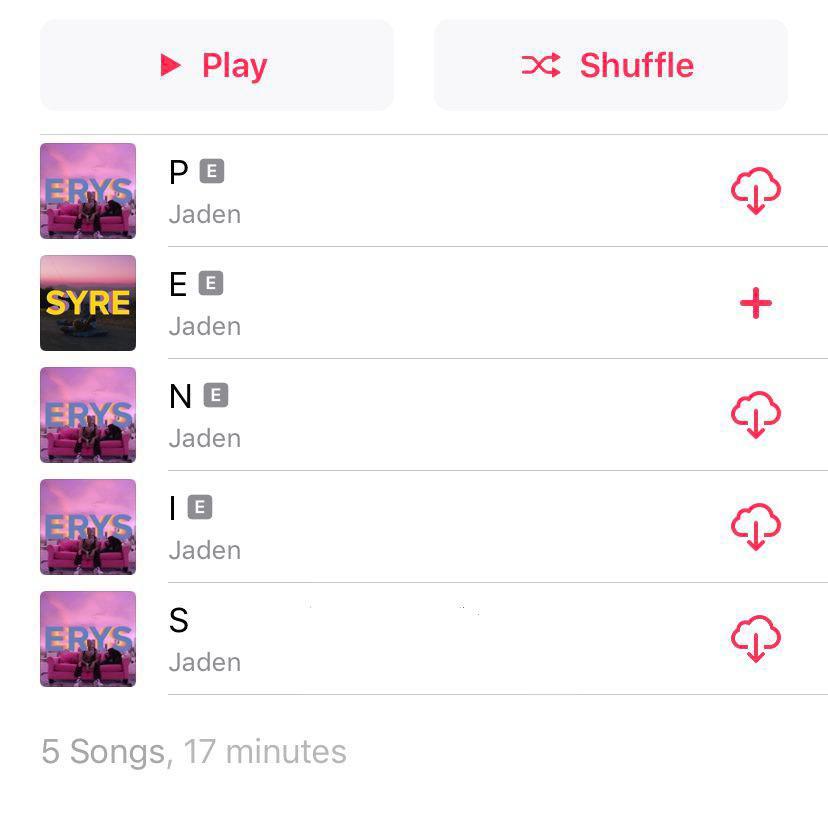The height and width of the screenshot is (834, 828).
Task: Play the song S by Jaden
Action: [400, 639]
